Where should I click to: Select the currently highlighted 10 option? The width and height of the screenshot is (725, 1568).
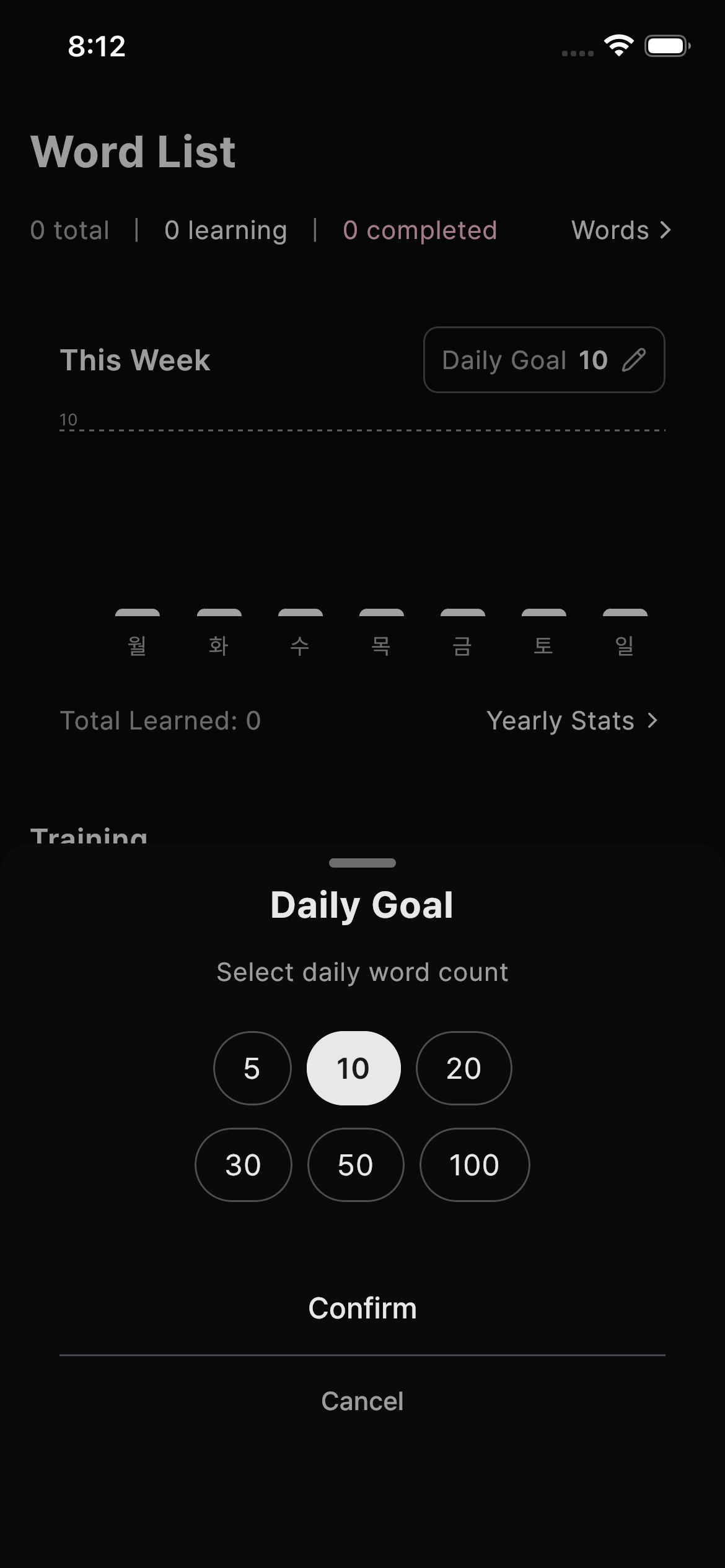(x=353, y=1068)
